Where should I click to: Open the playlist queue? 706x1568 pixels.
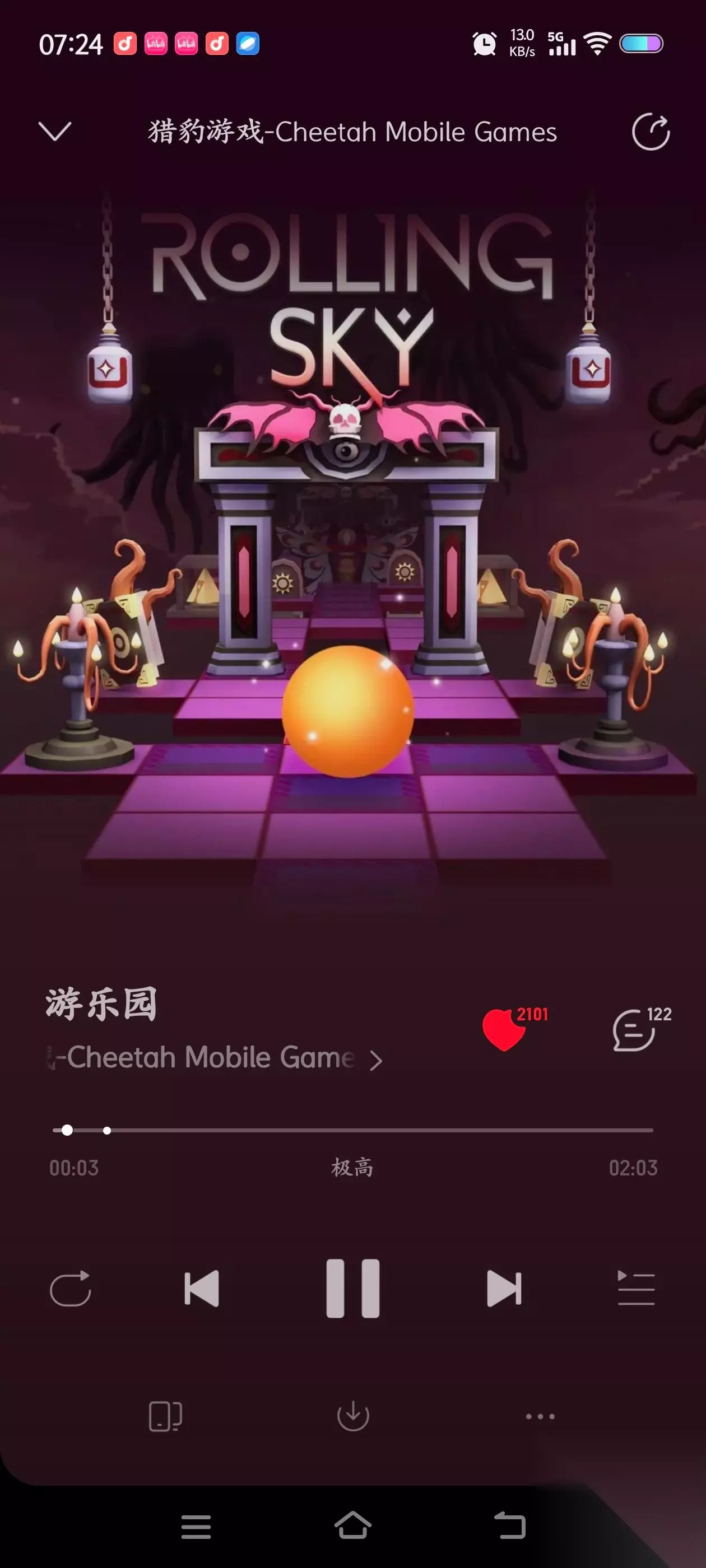click(636, 1288)
